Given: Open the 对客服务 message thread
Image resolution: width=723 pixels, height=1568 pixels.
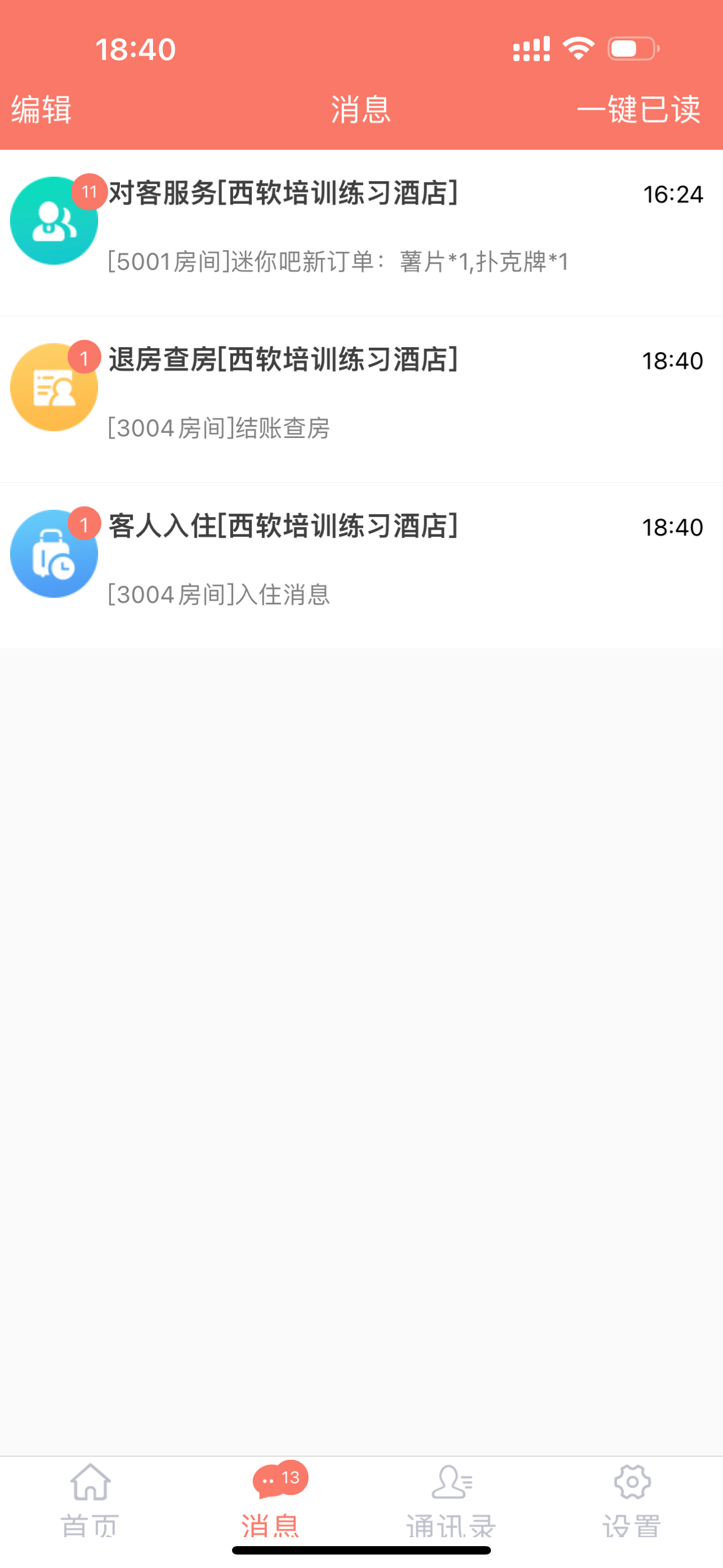Looking at the screenshot, I should [x=361, y=233].
